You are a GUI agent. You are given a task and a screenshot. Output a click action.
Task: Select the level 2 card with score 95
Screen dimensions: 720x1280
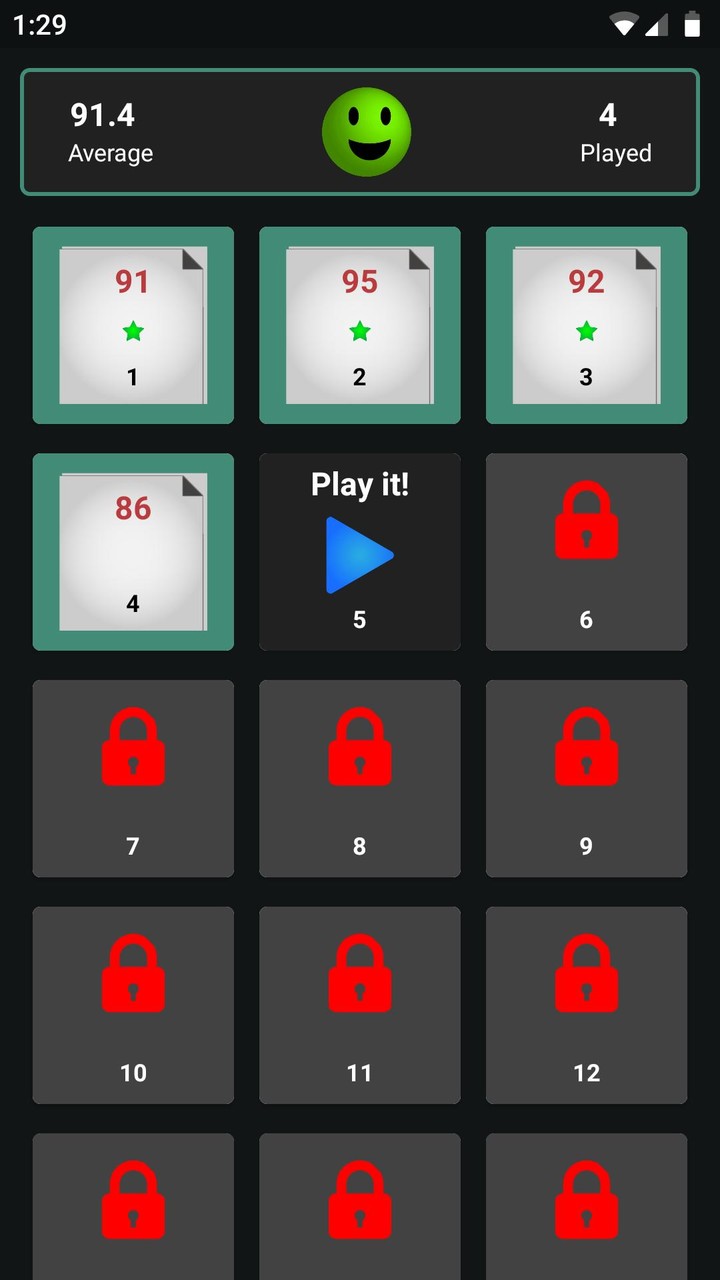pyautogui.click(x=360, y=323)
